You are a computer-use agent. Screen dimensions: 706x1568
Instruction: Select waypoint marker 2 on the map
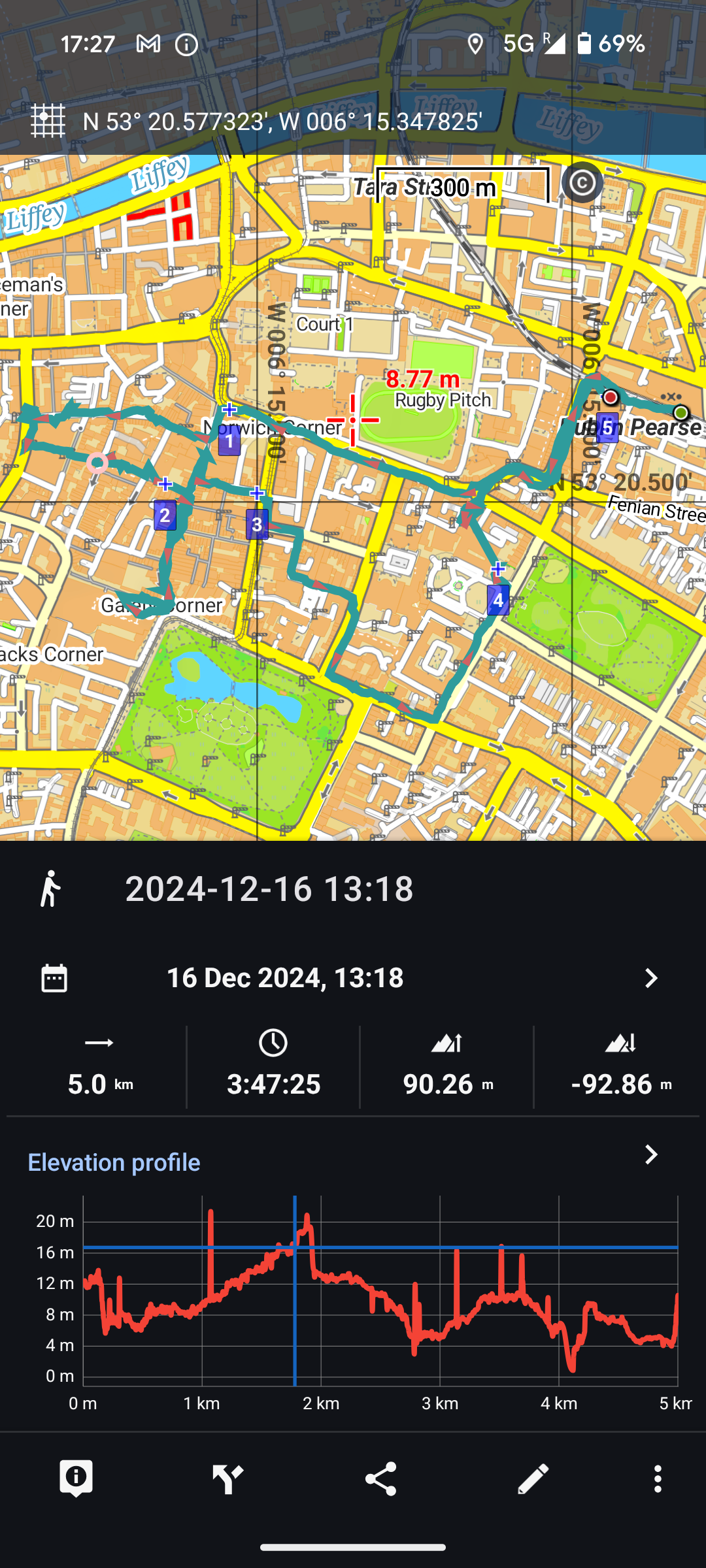coord(165,515)
